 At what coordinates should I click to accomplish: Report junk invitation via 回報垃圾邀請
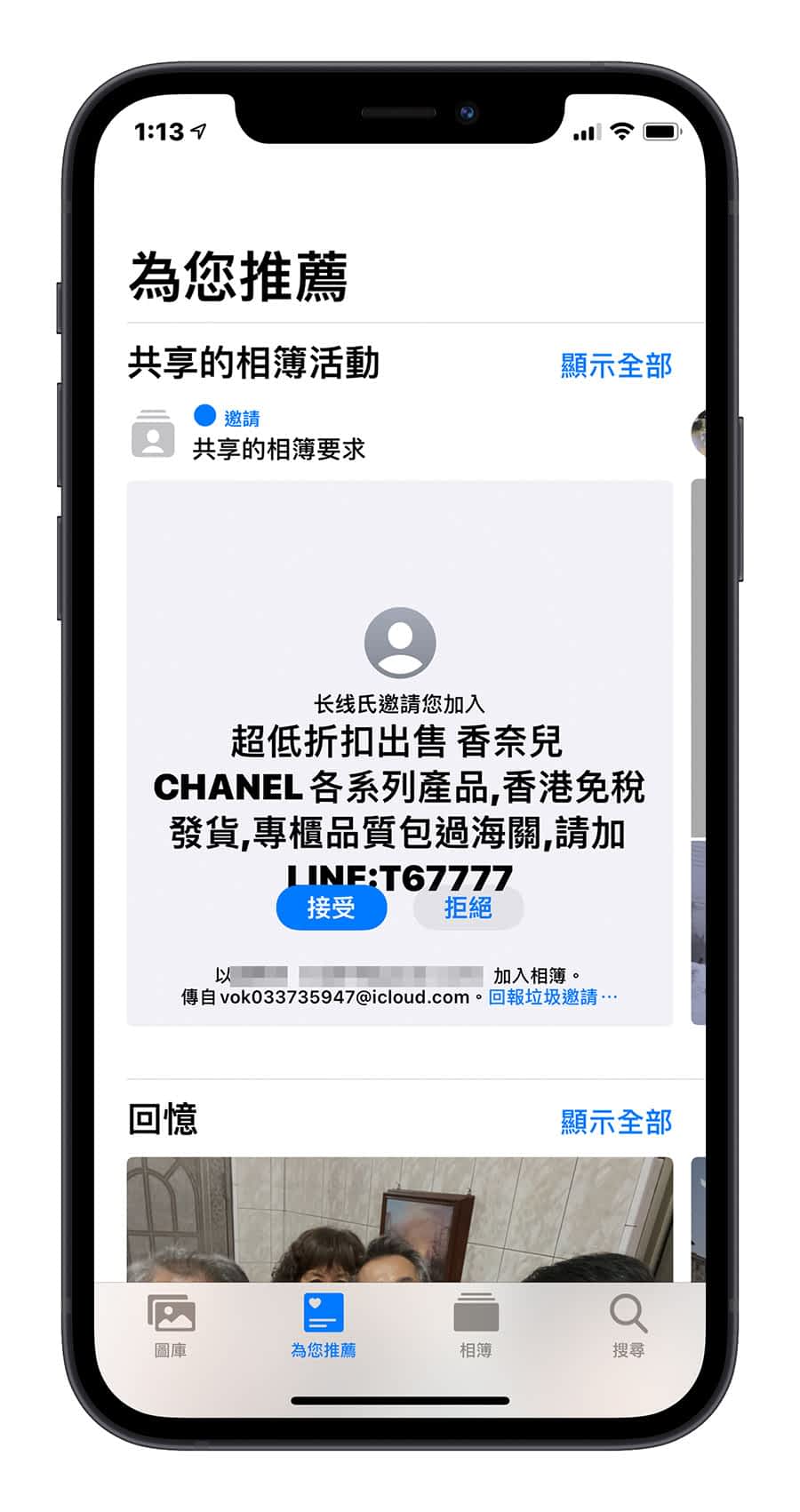(551, 997)
